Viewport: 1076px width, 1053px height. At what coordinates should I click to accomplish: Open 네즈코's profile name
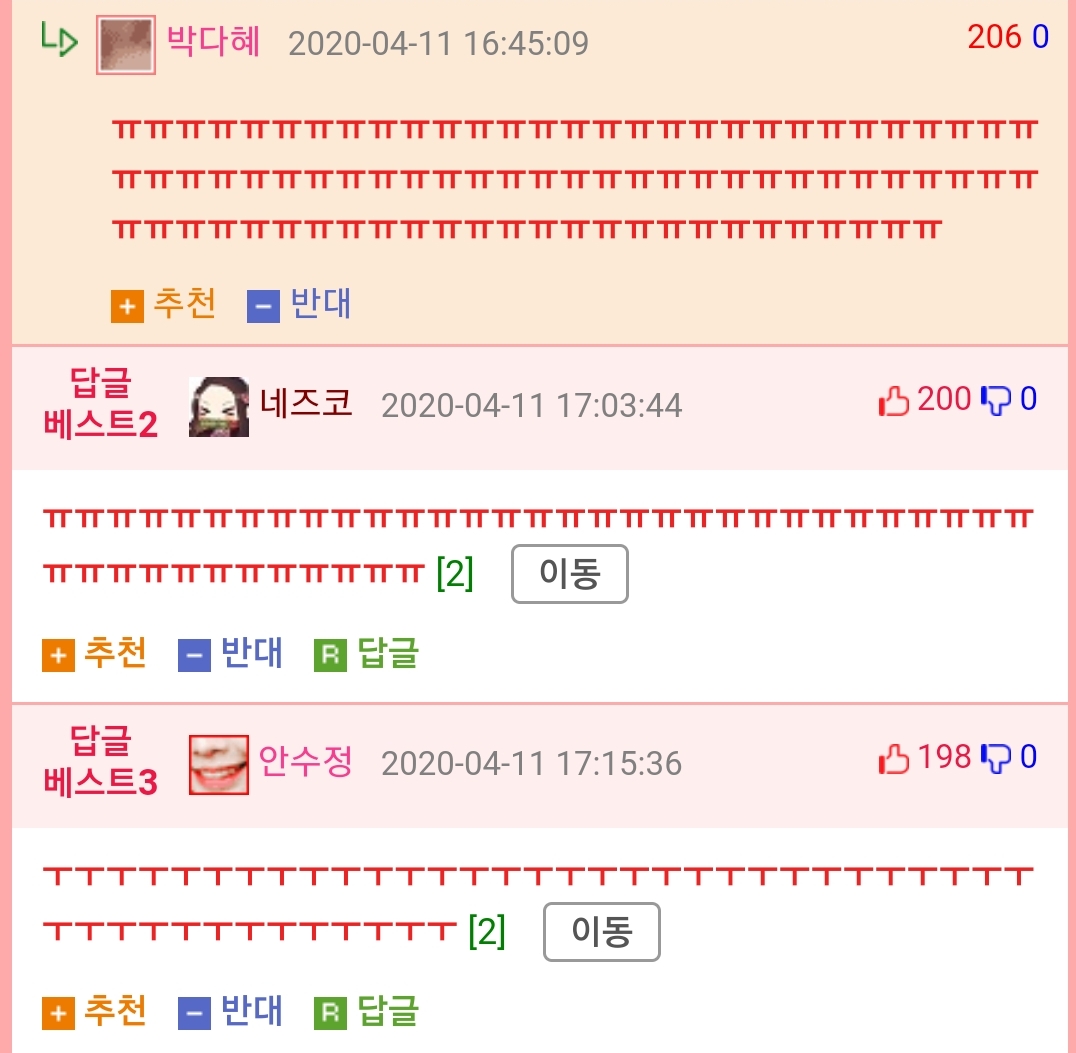coord(306,404)
